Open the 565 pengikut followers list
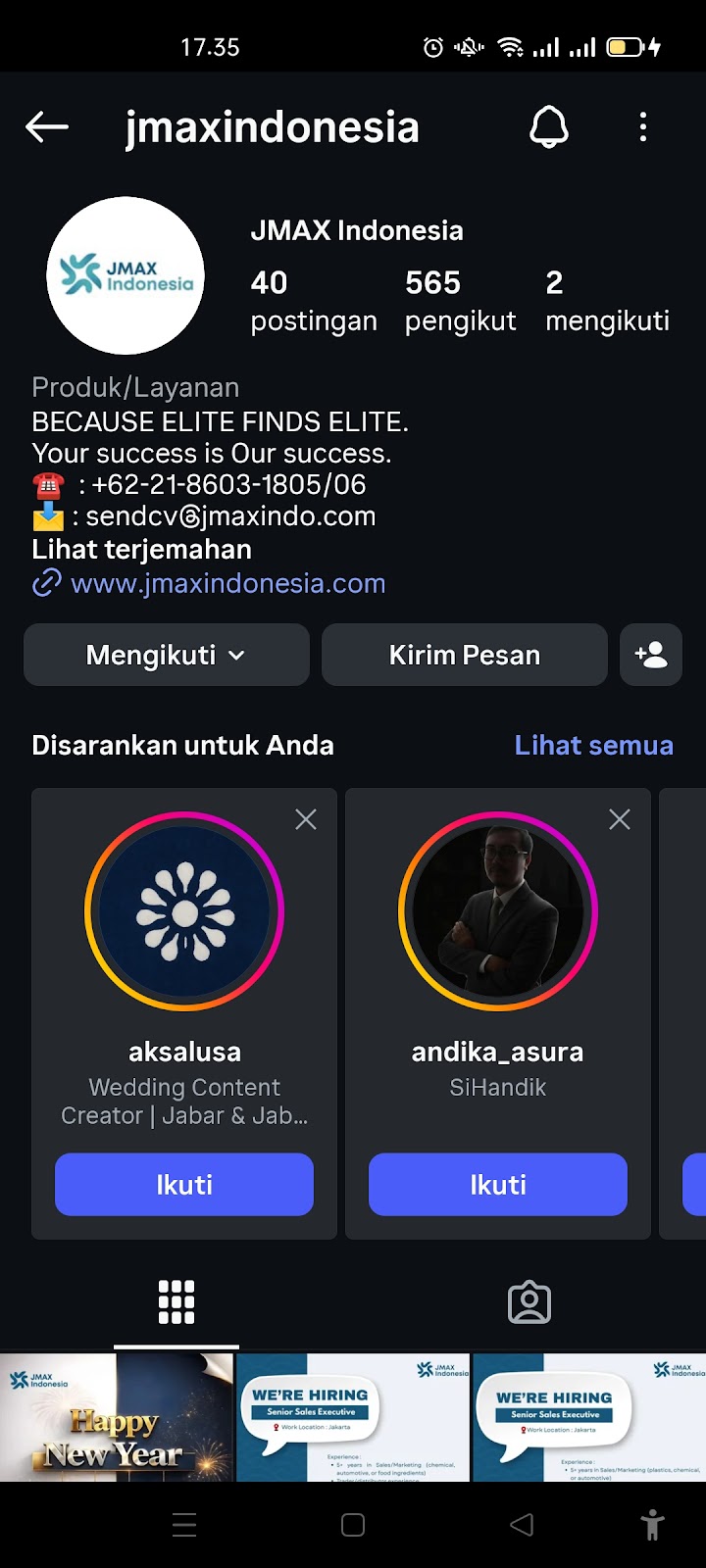706x1568 pixels. (460, 301)
